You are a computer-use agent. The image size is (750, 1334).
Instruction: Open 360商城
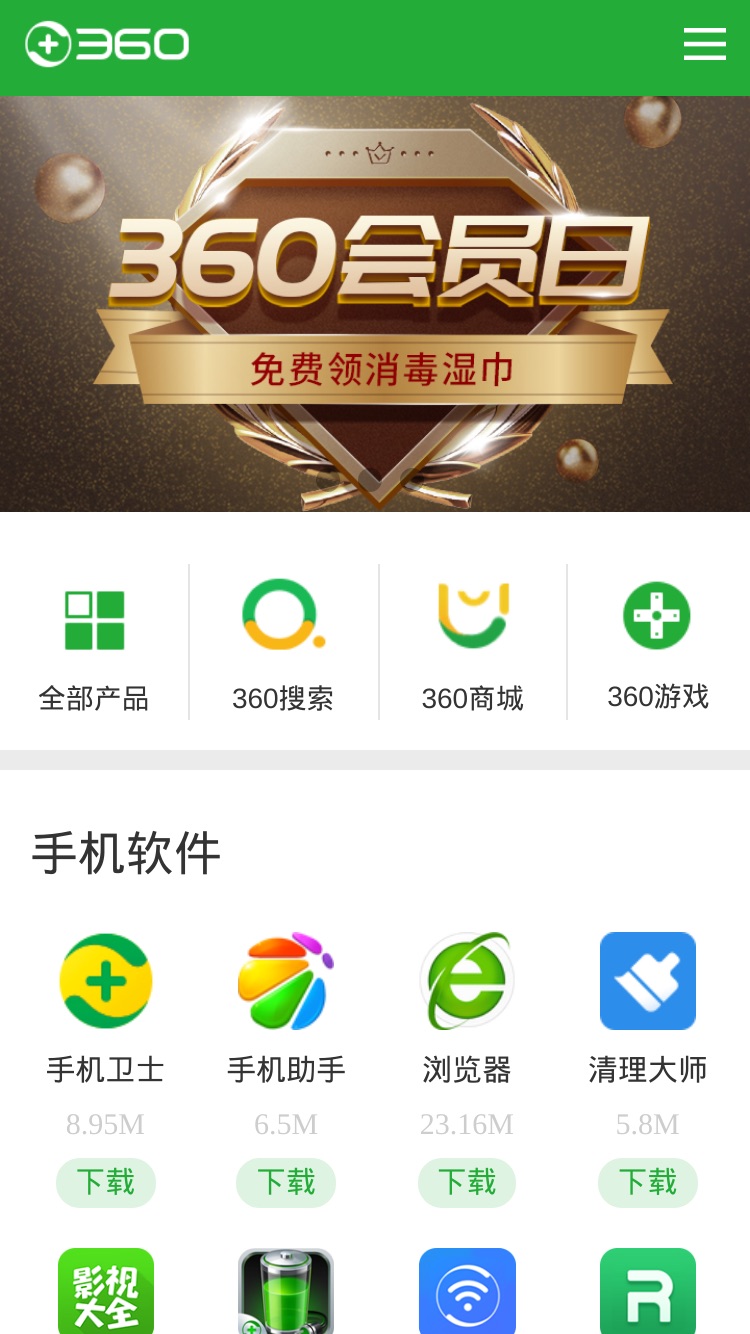point(473,642)
